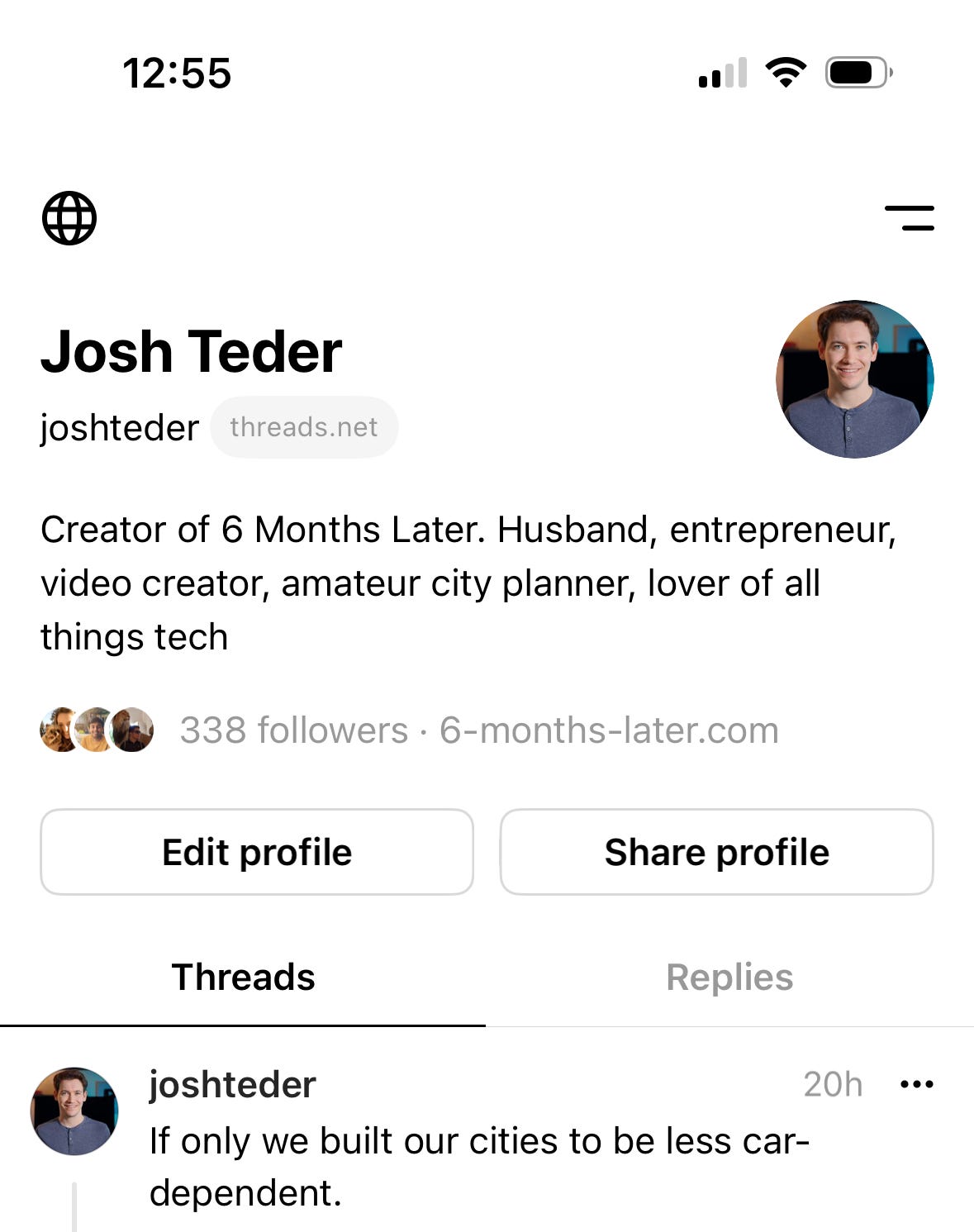Open the 6-months-later.com link
Screen dimensions: 974x1232
point(609,730)
